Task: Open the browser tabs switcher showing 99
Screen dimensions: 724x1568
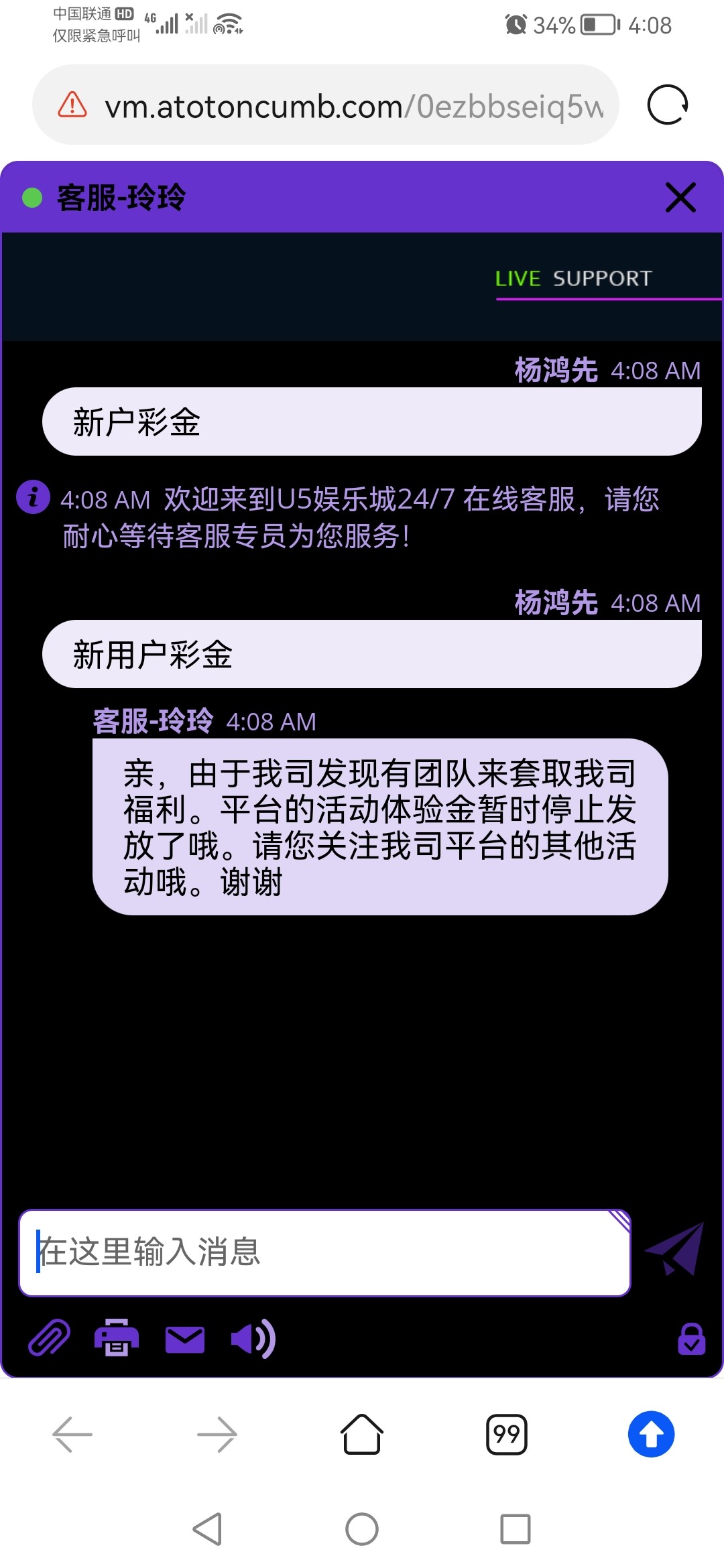Action: point(507,1435)
